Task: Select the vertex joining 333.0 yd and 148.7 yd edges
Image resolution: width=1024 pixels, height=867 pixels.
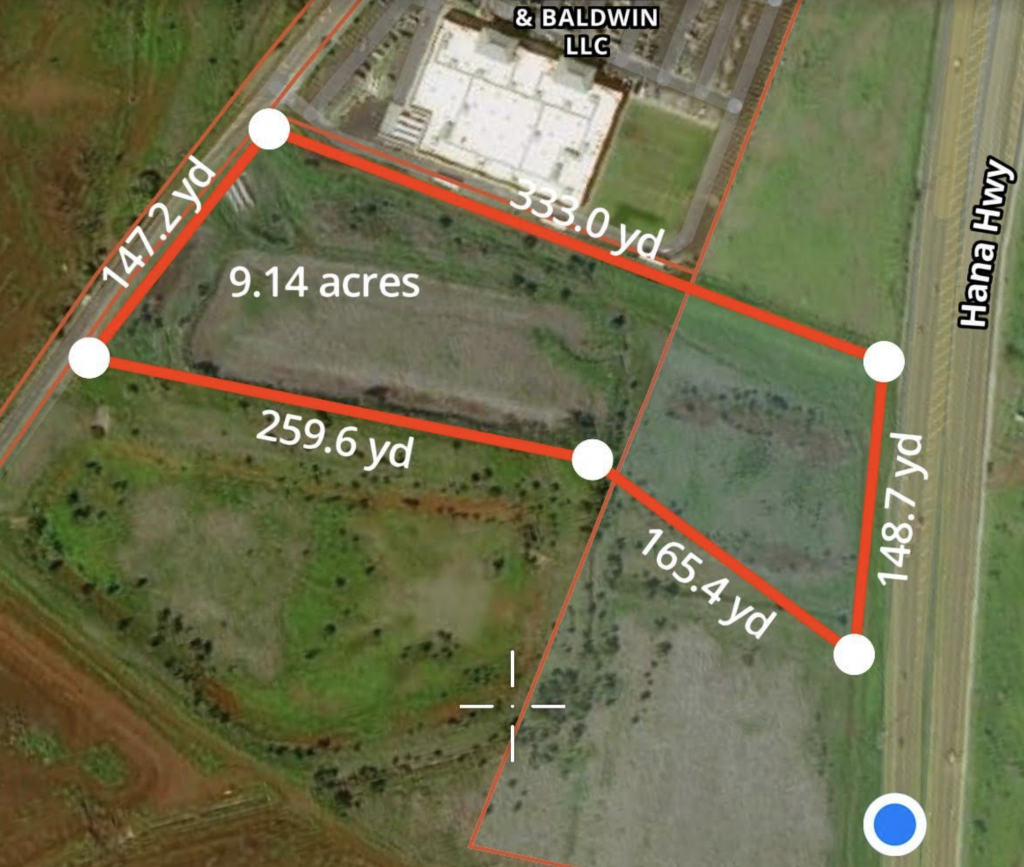Action: click(x=884, y=361)
